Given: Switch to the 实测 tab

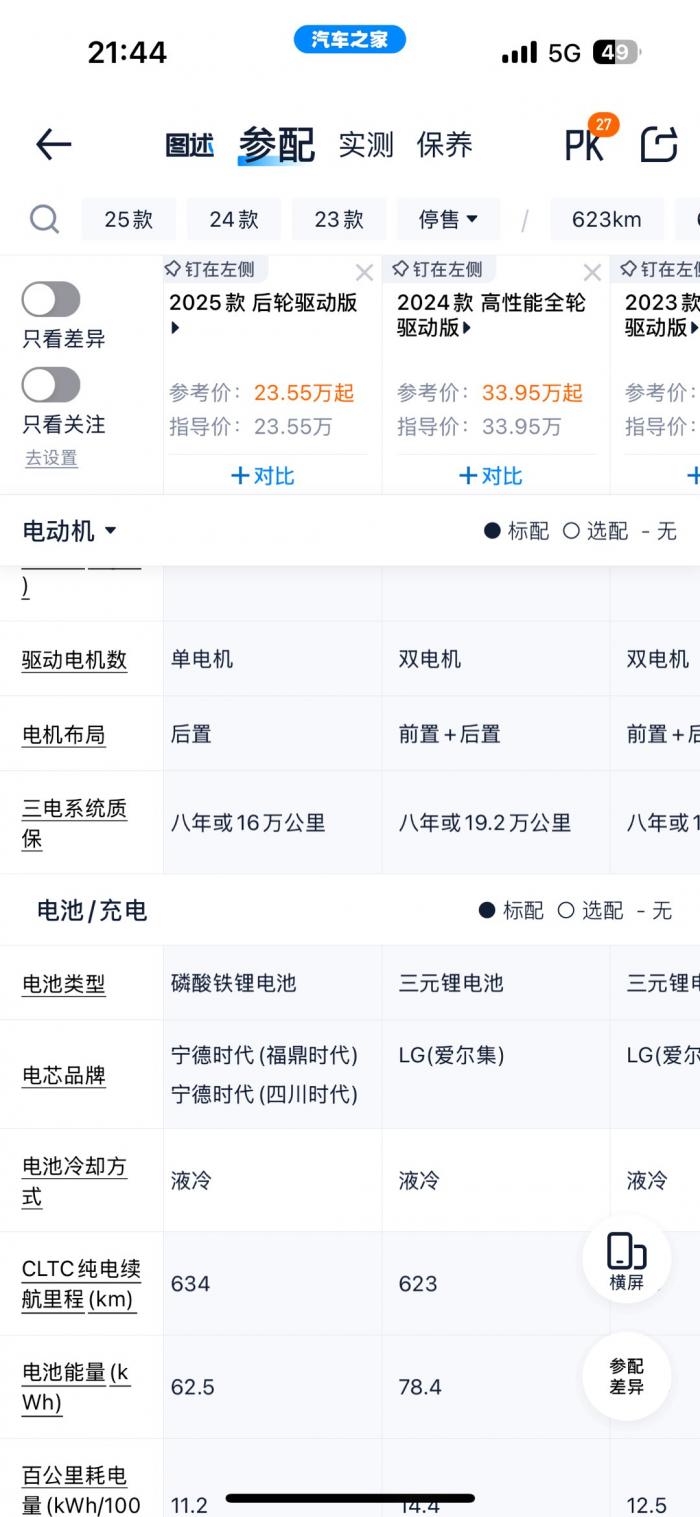Looking at the screenshot, I should point(366,145).
